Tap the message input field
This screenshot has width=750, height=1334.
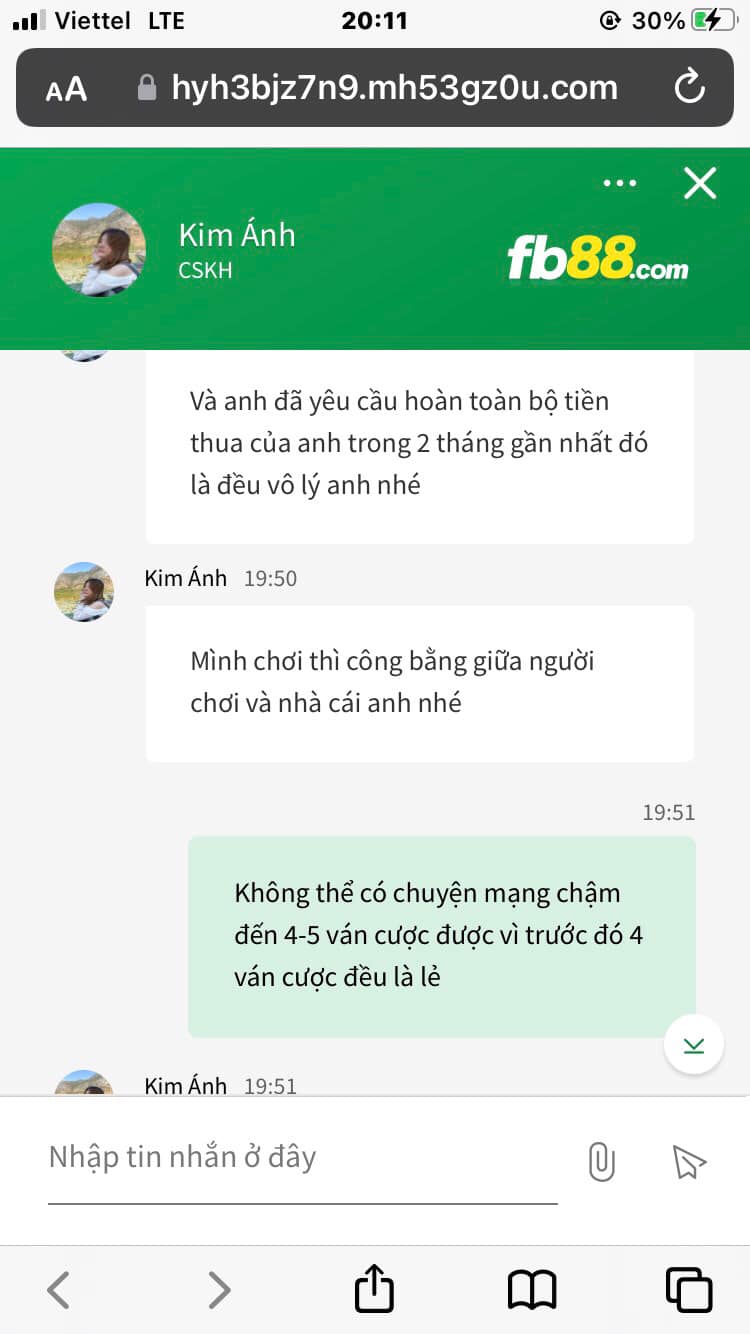tap(300, 1158)
